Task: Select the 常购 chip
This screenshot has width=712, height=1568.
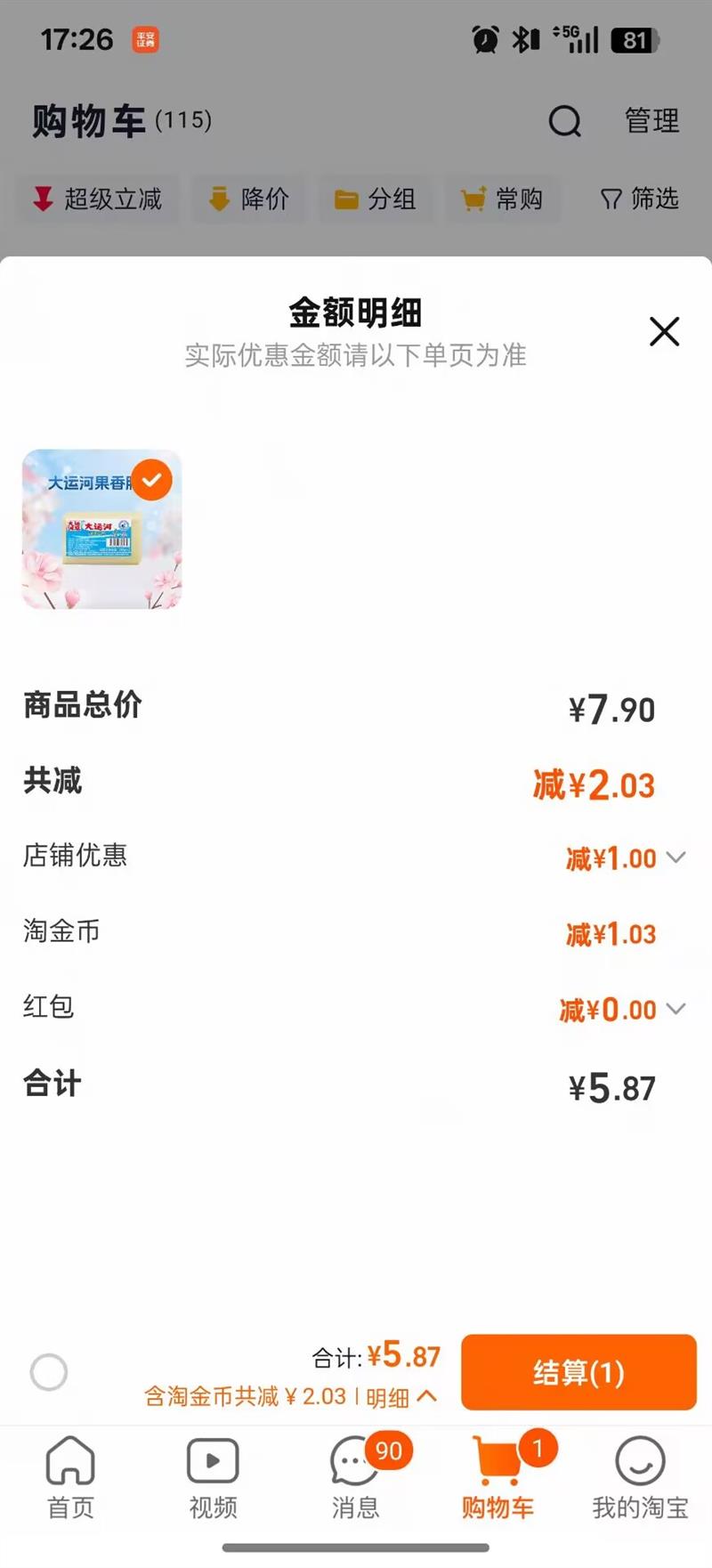Action: coord(503,199)
